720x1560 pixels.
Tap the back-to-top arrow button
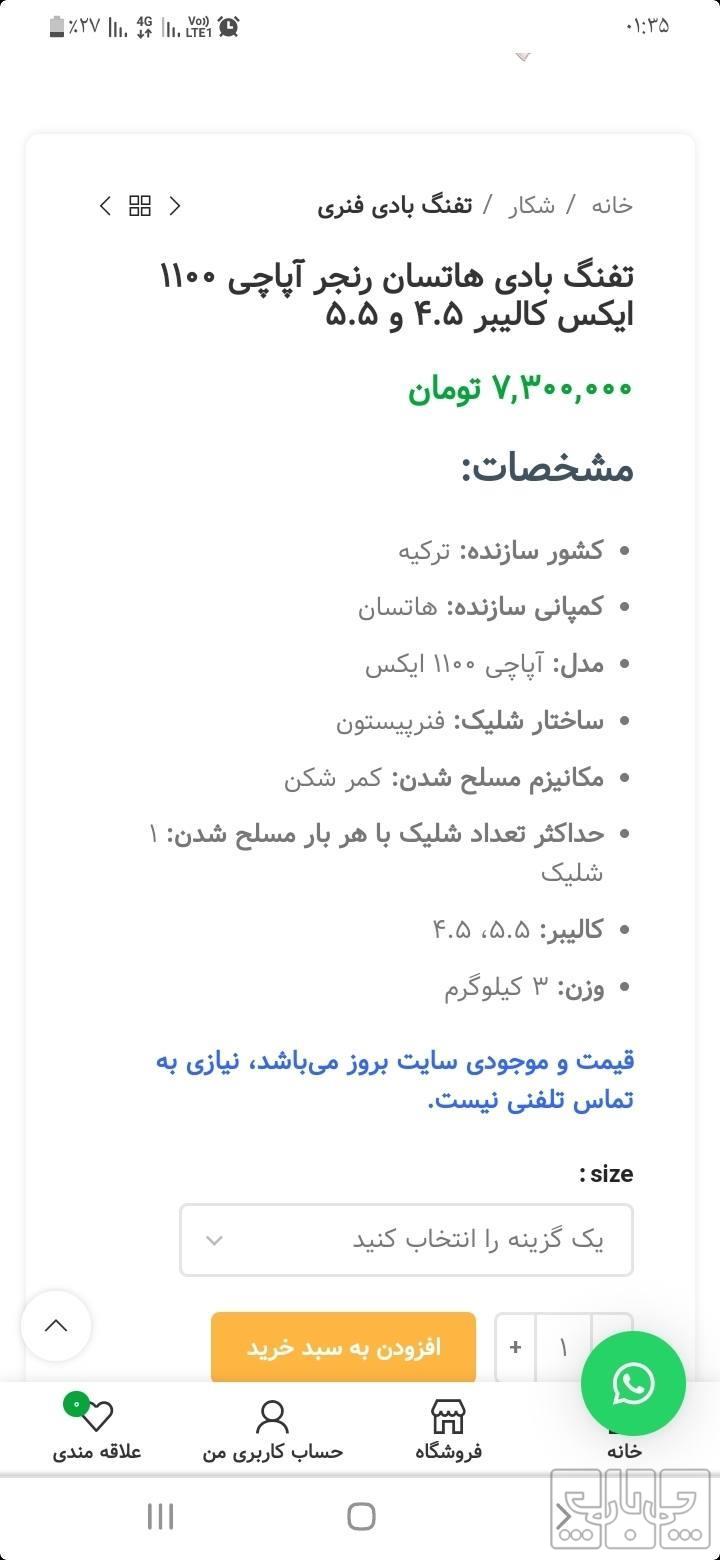tap(56, 1326)
